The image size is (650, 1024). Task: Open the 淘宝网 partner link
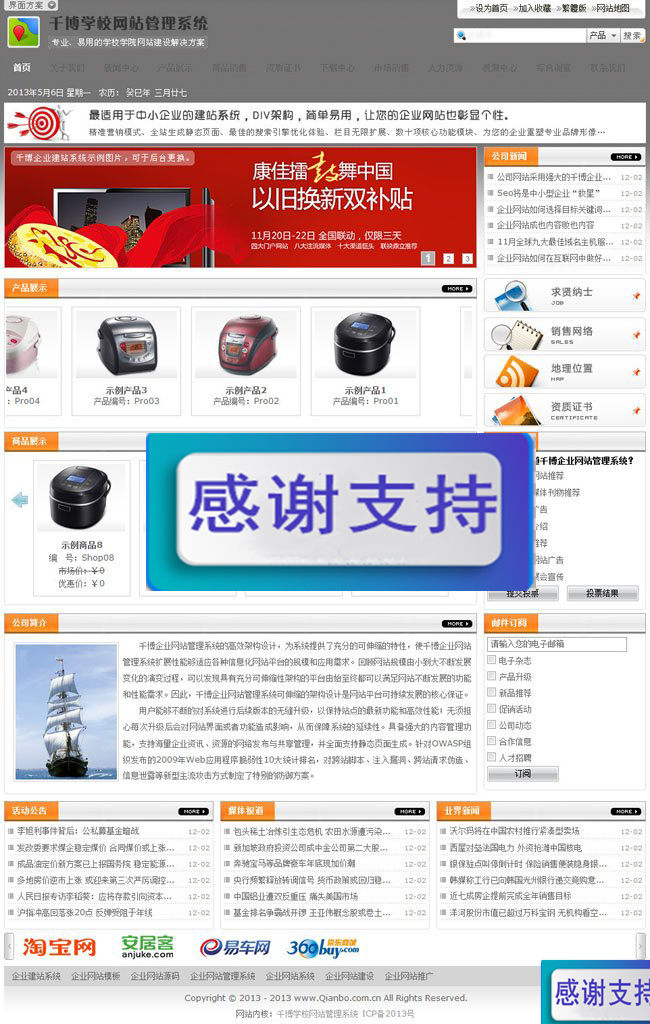(x=59, y=946)
